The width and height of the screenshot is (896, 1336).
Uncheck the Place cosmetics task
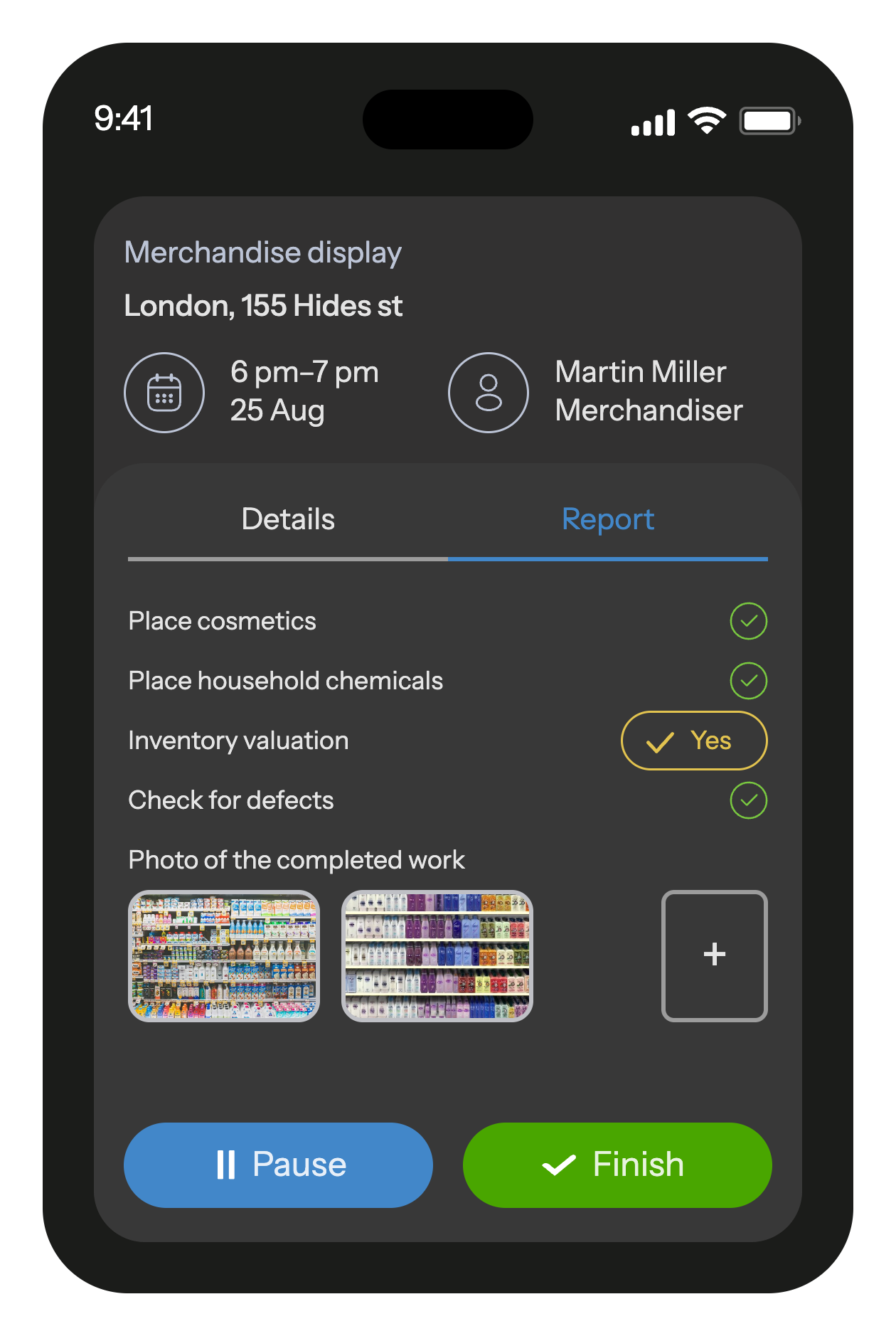point(748,621)
